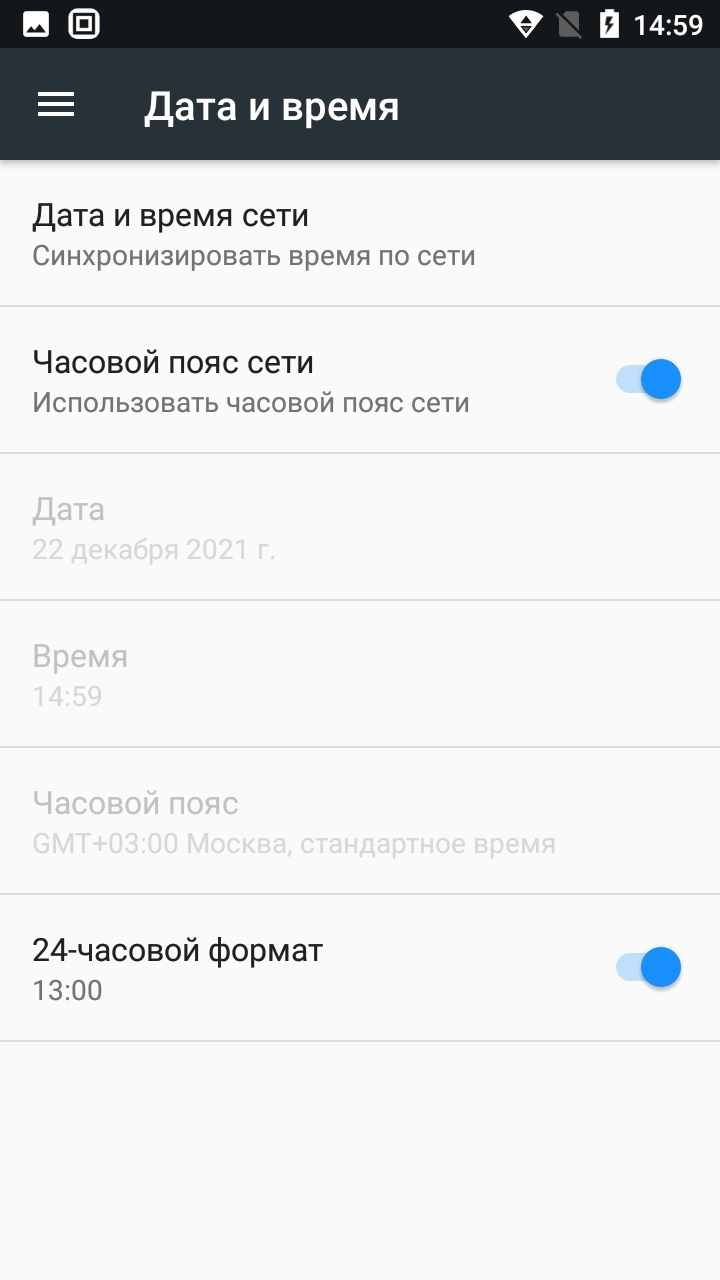The image size is (720, 1280).
Task: Tap the hamburger icon in the toolbar
Action: (55, 103)
